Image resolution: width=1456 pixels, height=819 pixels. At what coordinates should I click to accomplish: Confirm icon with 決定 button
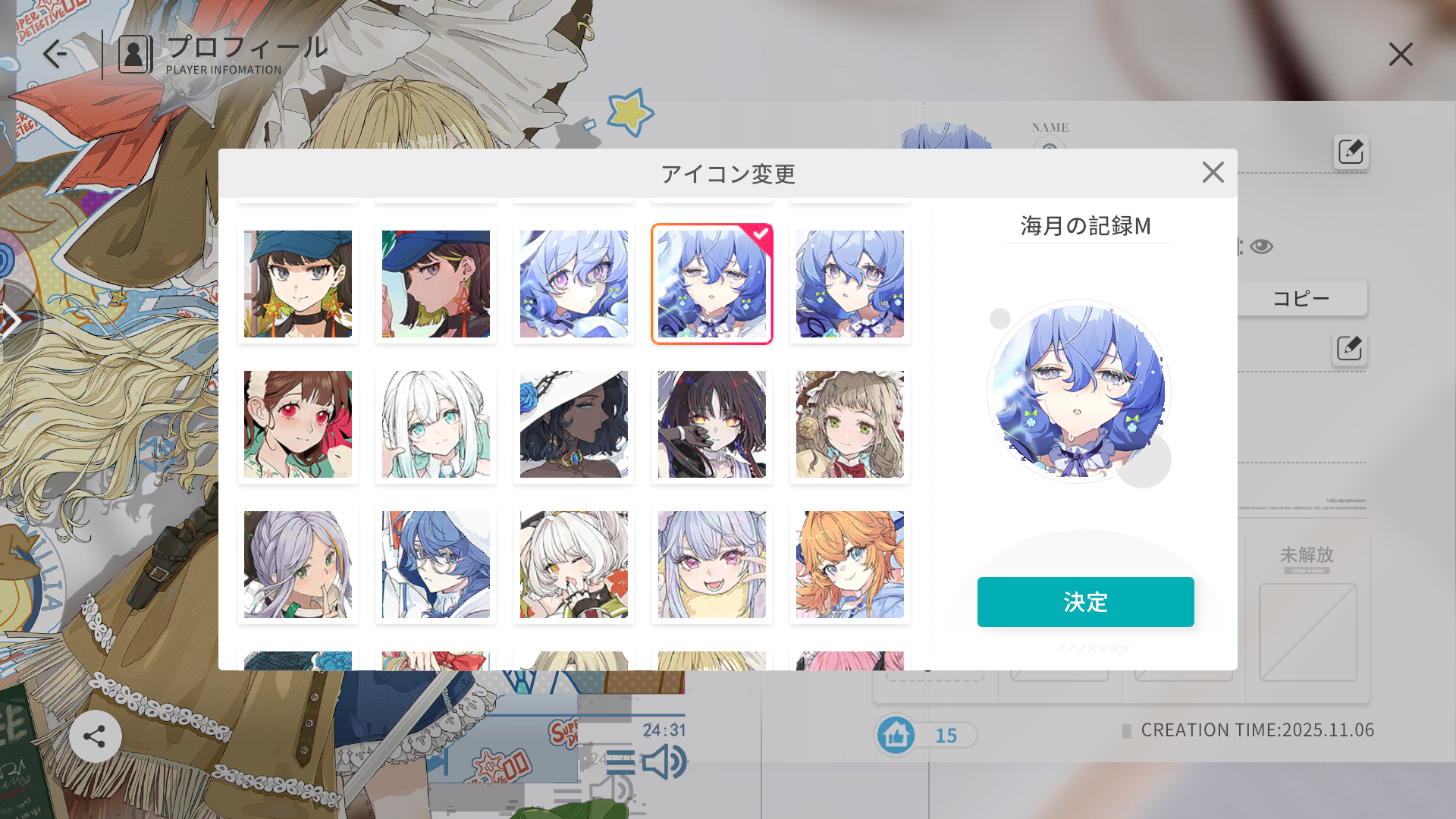click(x=1085, y=602)
